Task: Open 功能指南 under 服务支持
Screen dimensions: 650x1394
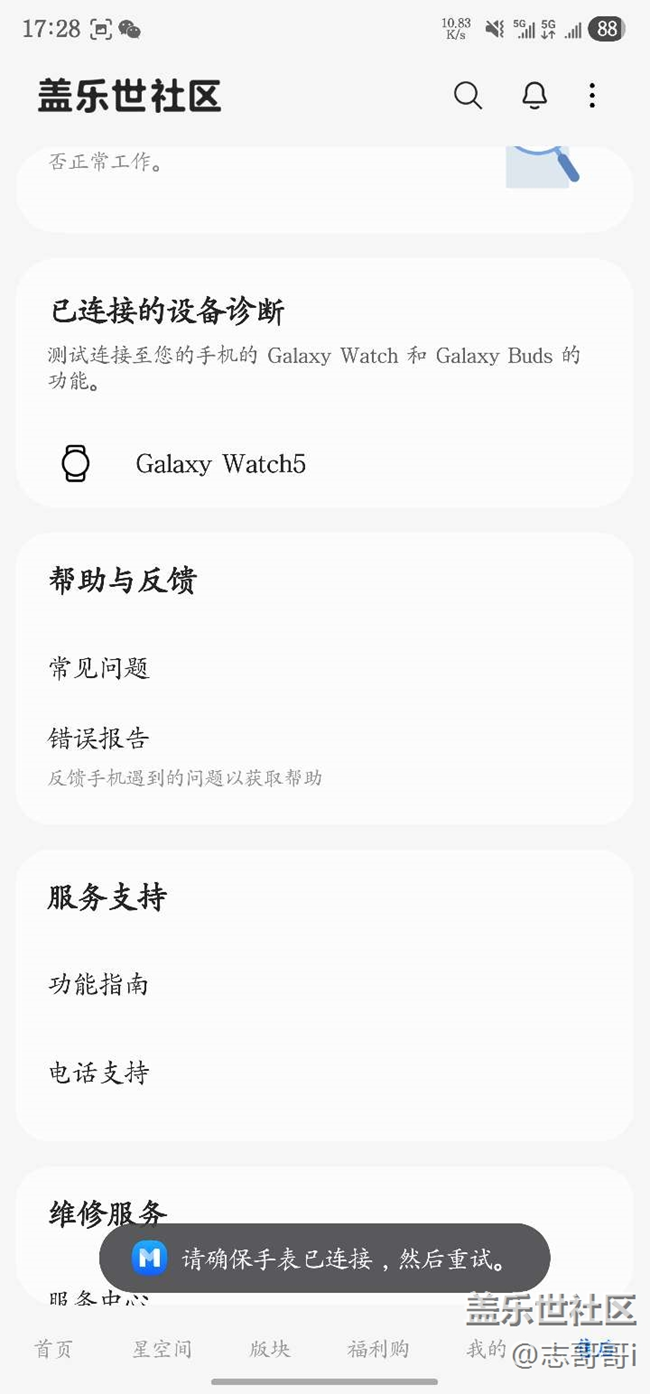Action: coord(99,985)
